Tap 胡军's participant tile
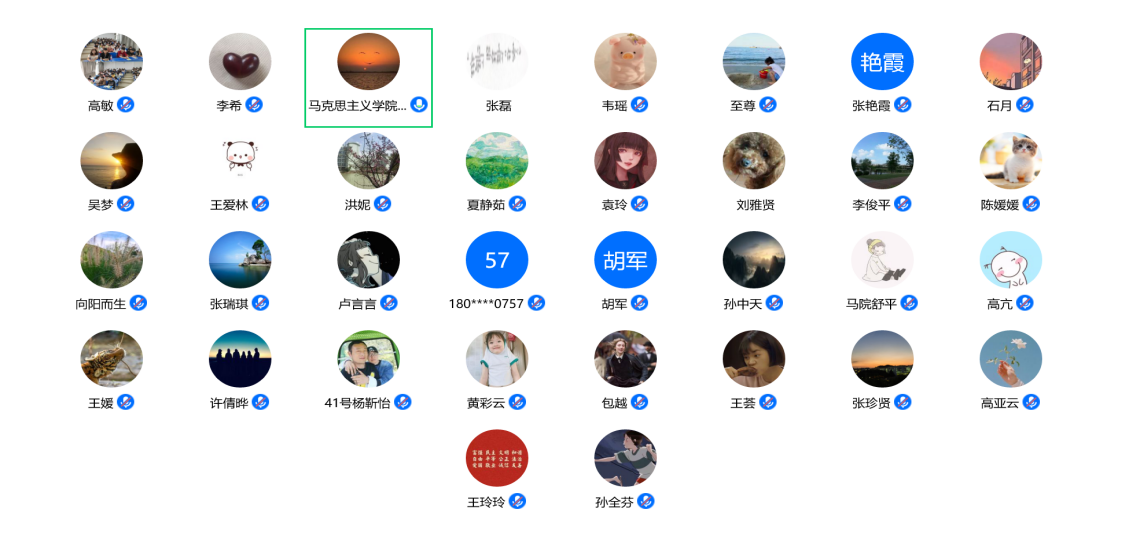 pyautogui.click(x=625, y=260)
